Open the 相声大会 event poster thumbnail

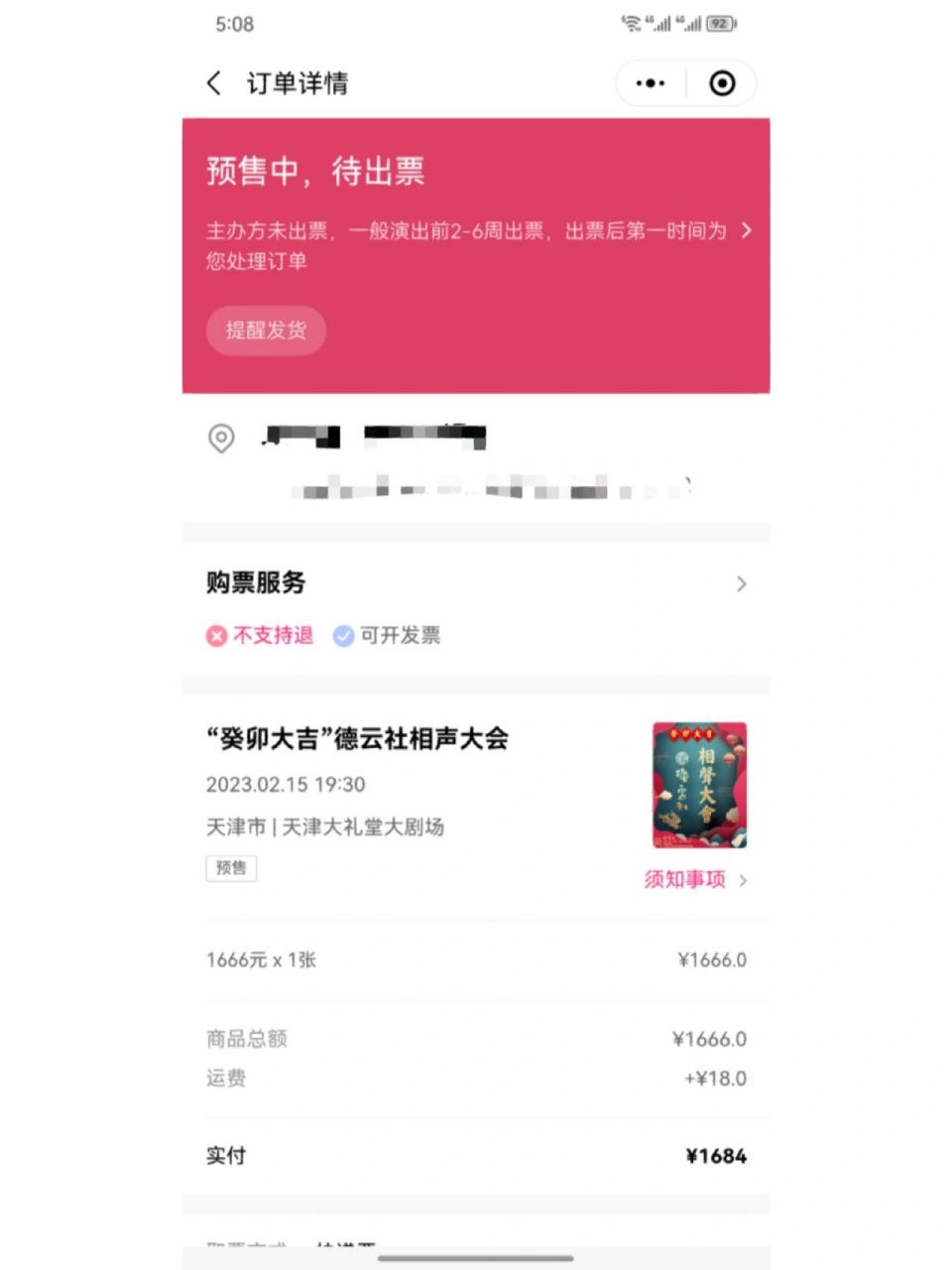[698, 786]
